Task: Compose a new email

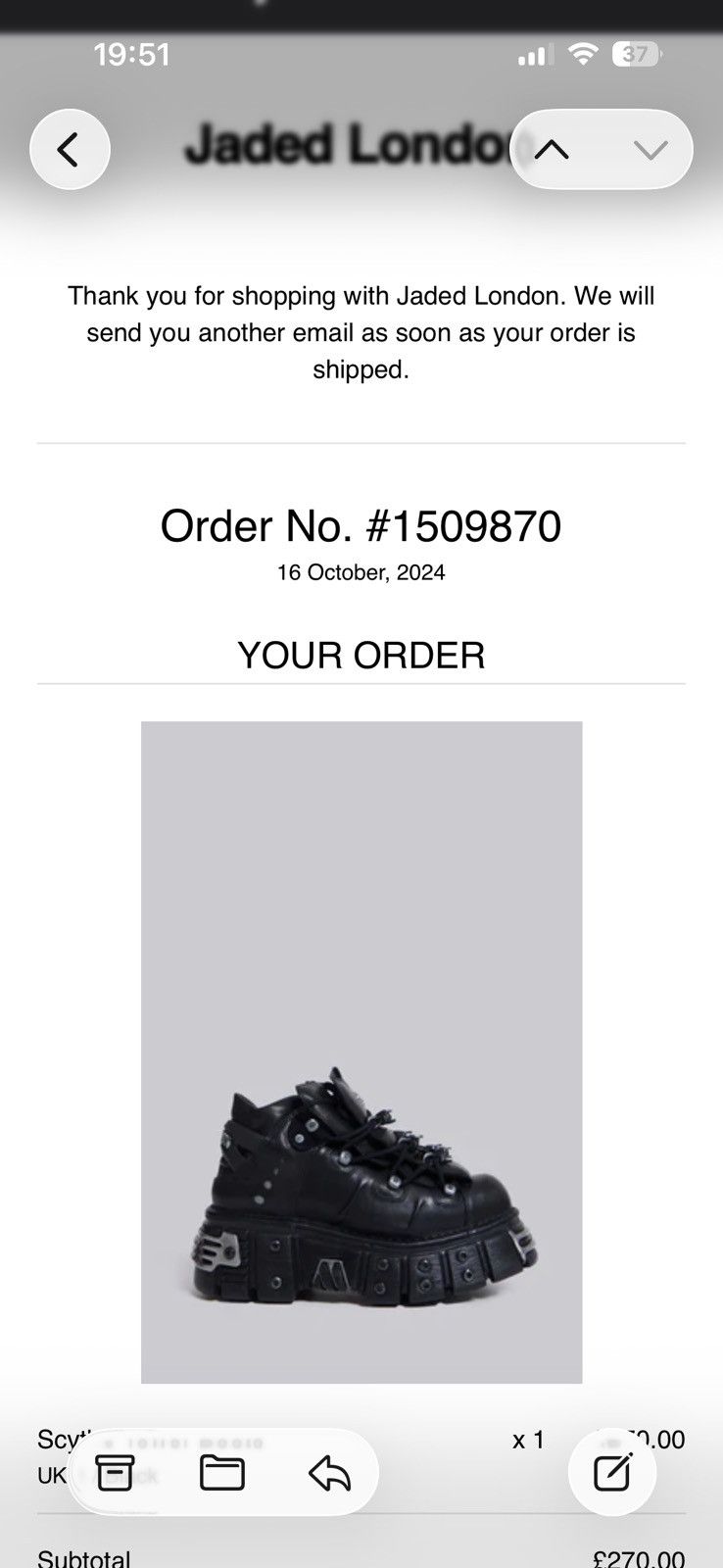Action: (612, 1472)
